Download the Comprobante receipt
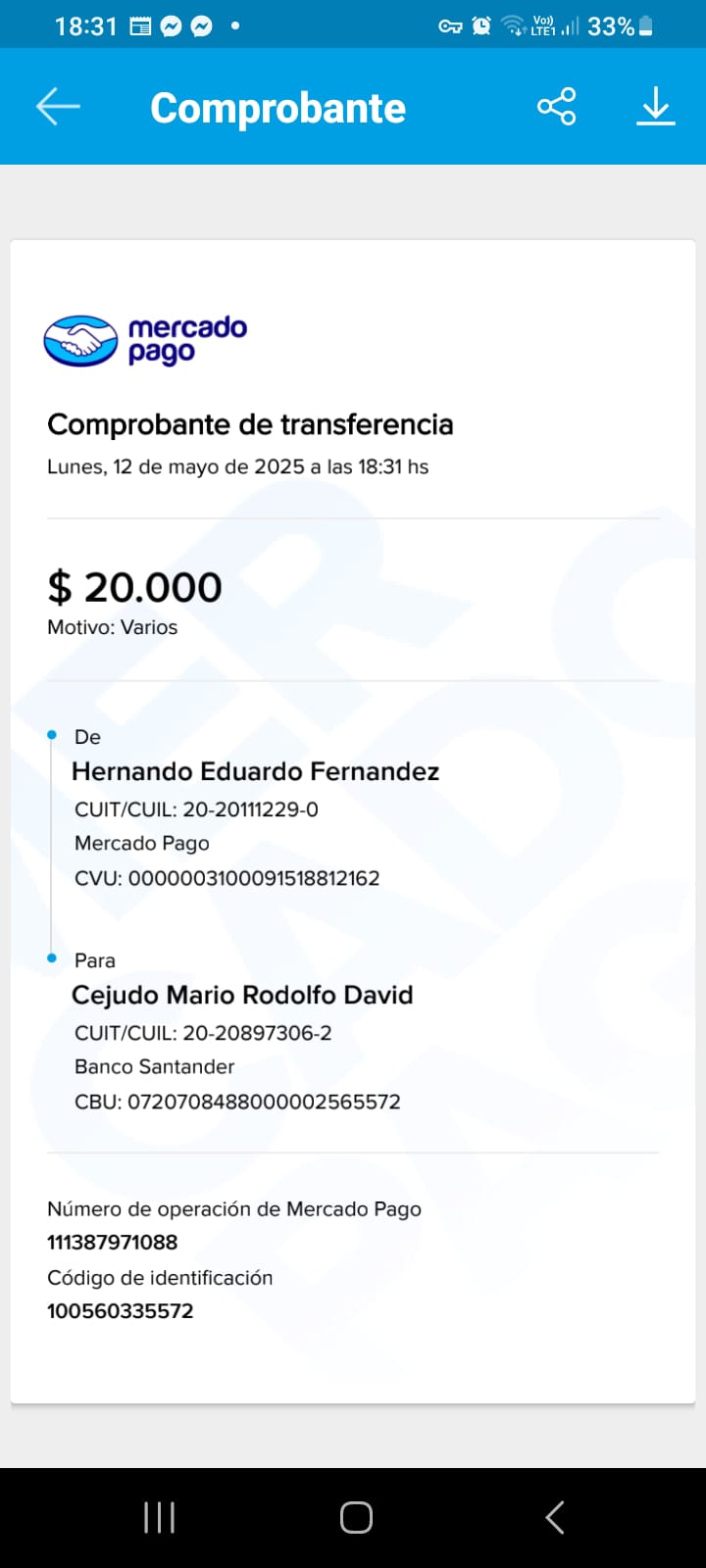The width and height of the screenshot is (706, 1568). click(655, 106)
